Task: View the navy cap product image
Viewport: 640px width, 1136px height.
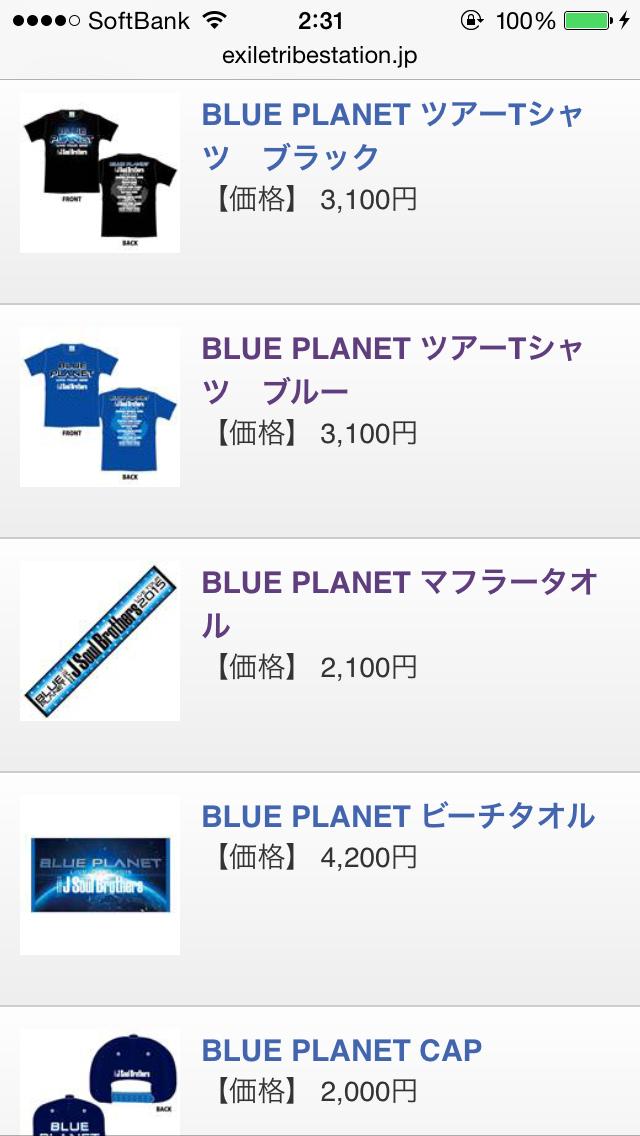Action: 100,1085
